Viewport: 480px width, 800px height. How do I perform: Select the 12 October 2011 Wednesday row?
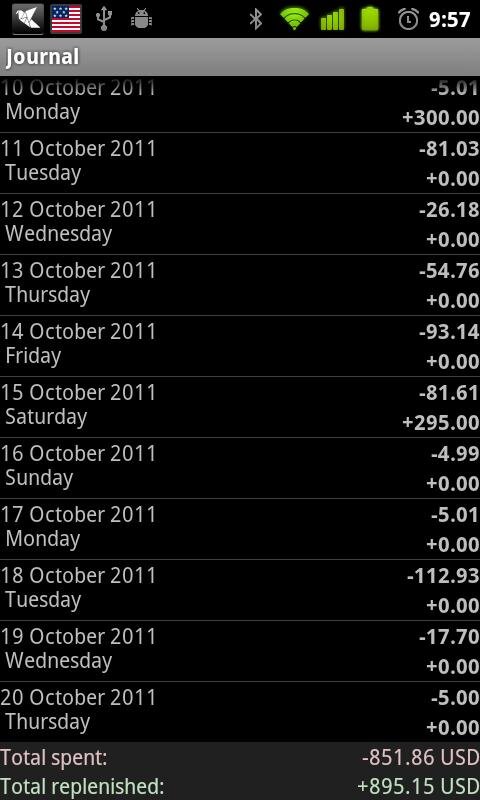coord(240,224)
